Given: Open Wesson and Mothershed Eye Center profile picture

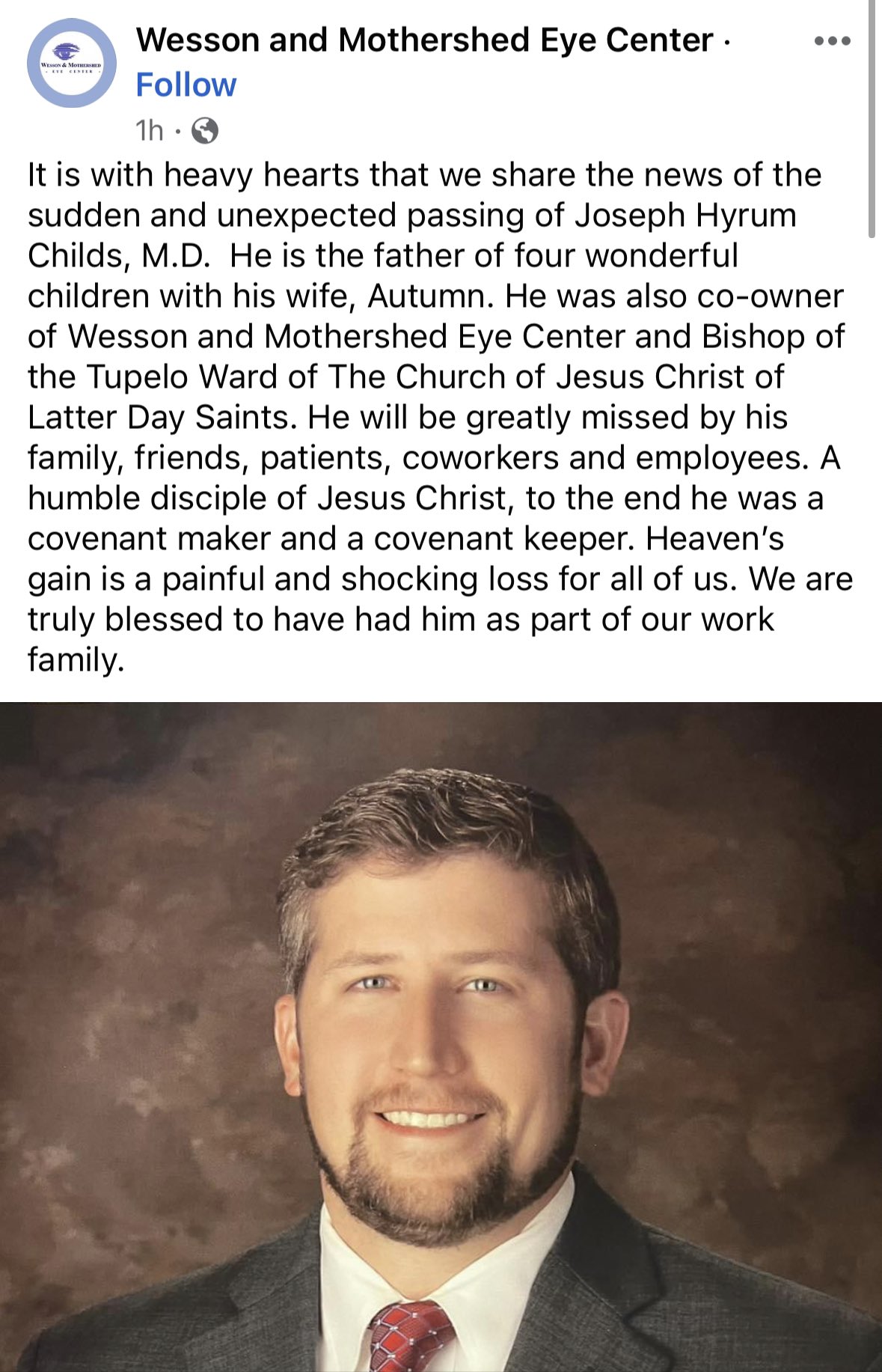Looking at the screenshot, I should [x=72, y=64].
